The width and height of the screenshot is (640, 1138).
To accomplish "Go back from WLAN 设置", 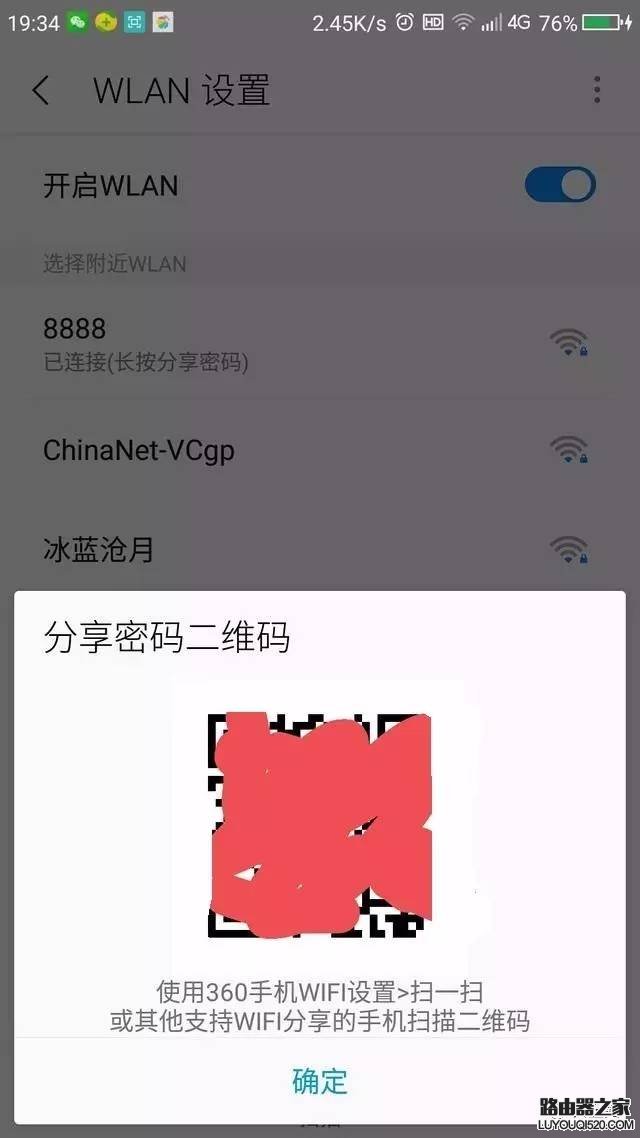I will 41,91.
